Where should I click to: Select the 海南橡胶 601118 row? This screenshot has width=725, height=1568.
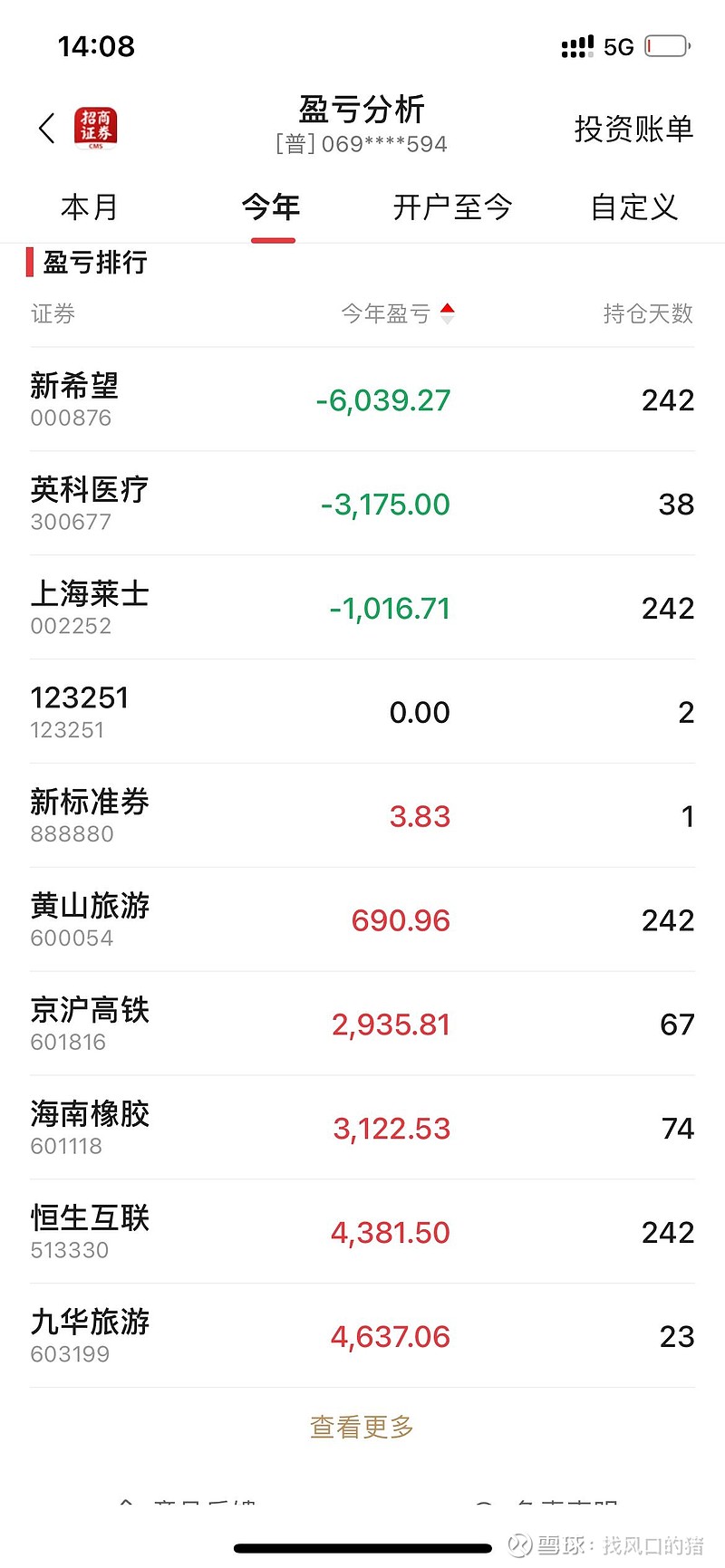(362, 1129)
